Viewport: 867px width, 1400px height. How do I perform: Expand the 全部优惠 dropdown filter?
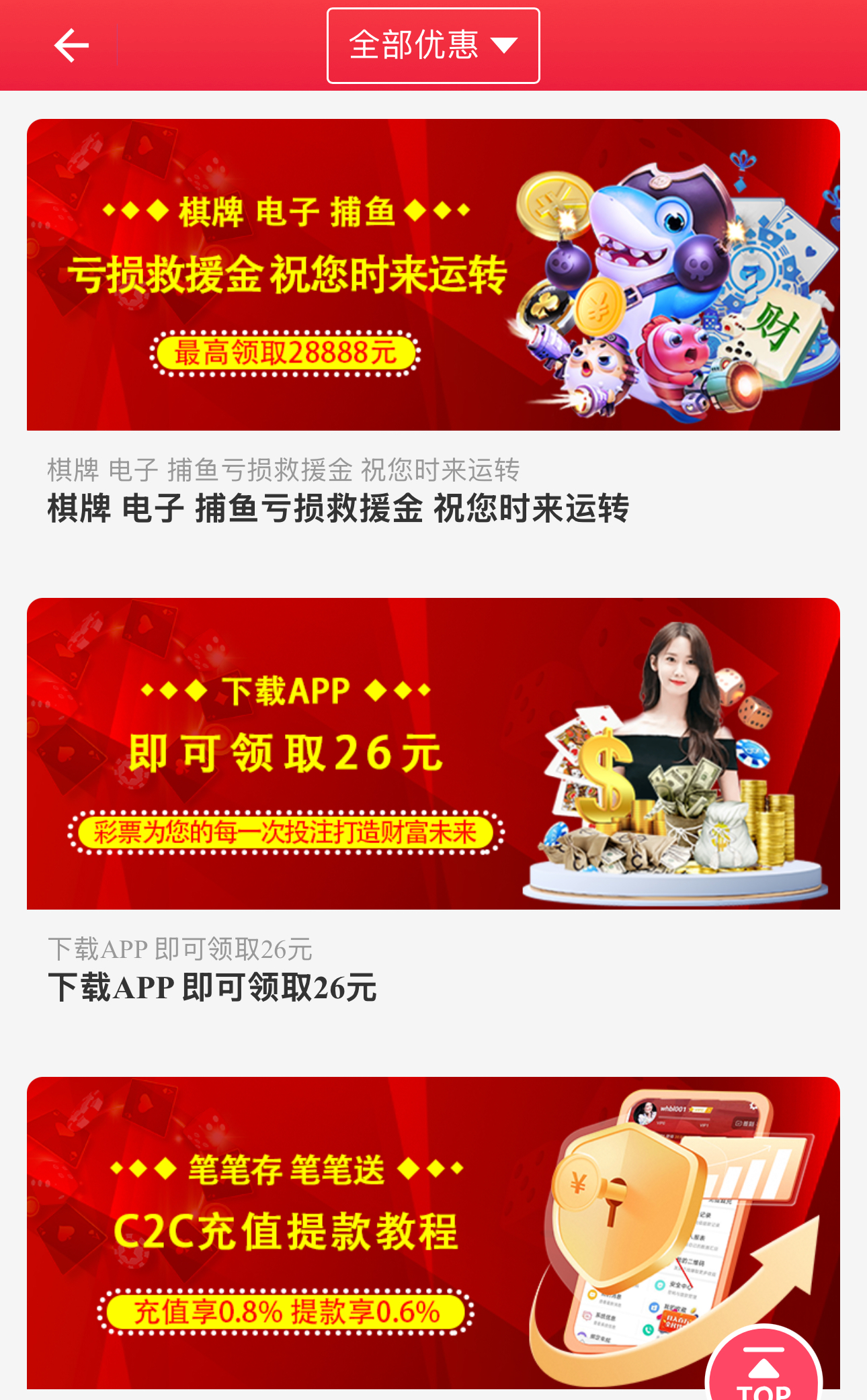coord(433,46)
